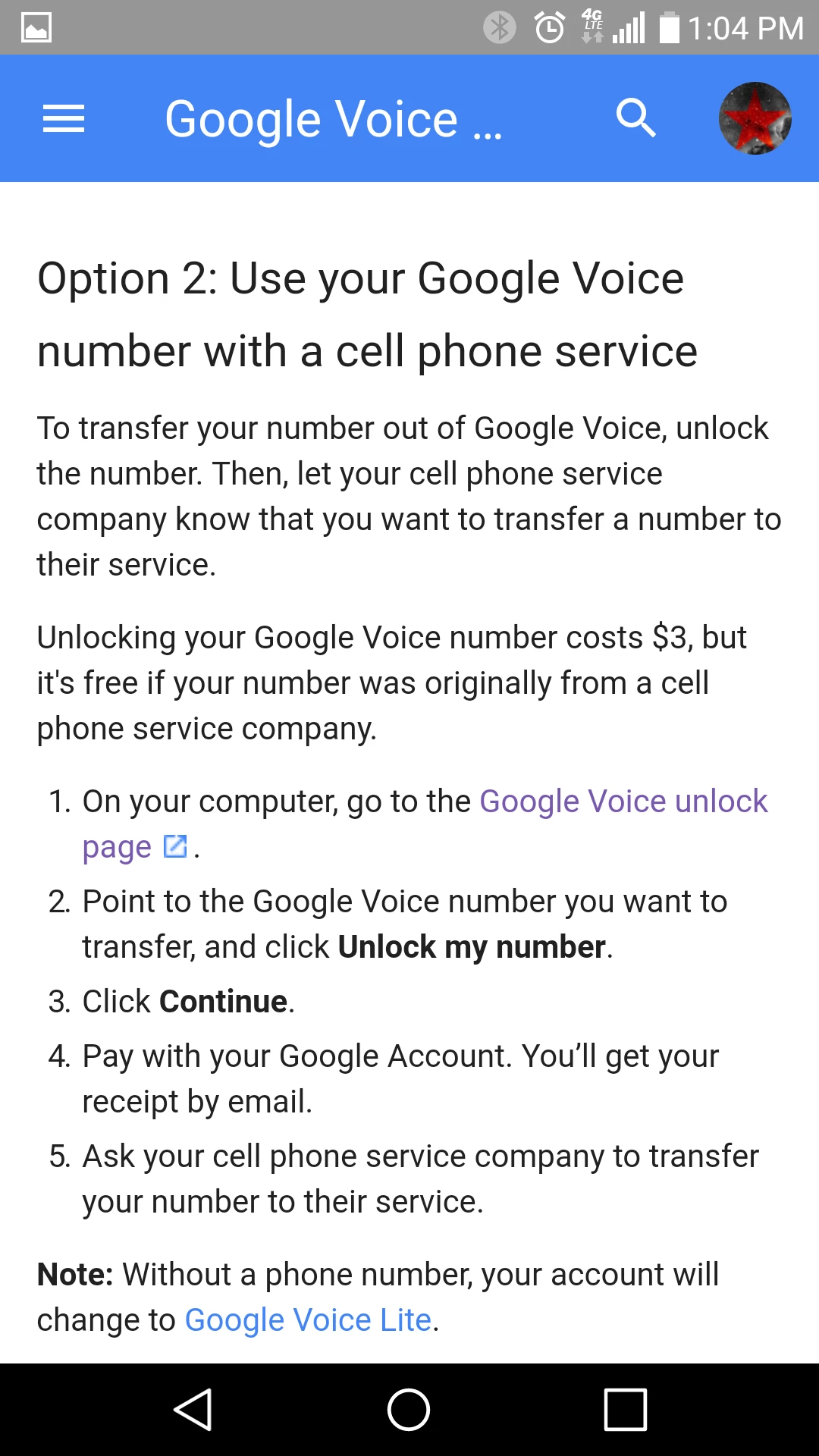Open the hamburger navigation menu
819x1456 pixels.
click(64, 119)
